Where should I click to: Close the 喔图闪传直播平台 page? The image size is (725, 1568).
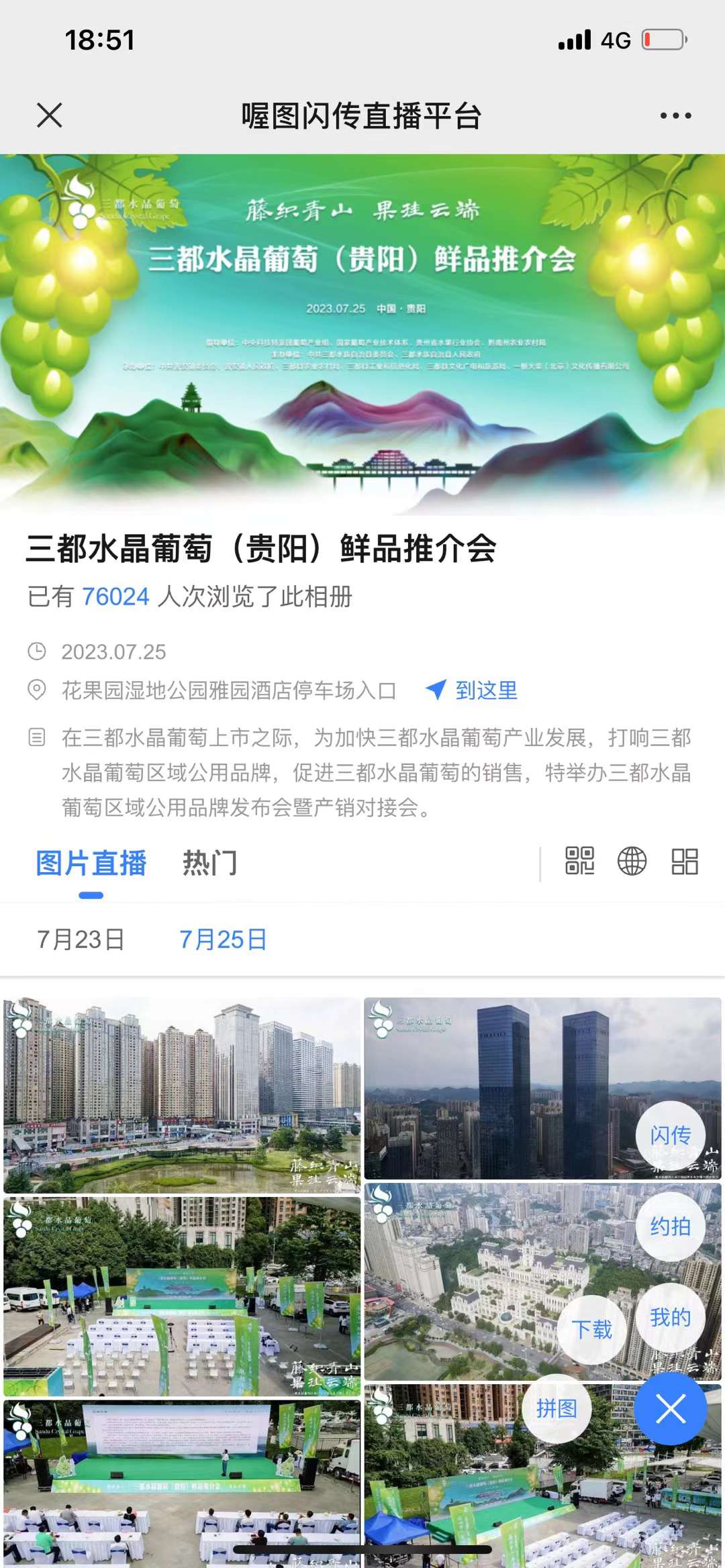coord(50,115)
